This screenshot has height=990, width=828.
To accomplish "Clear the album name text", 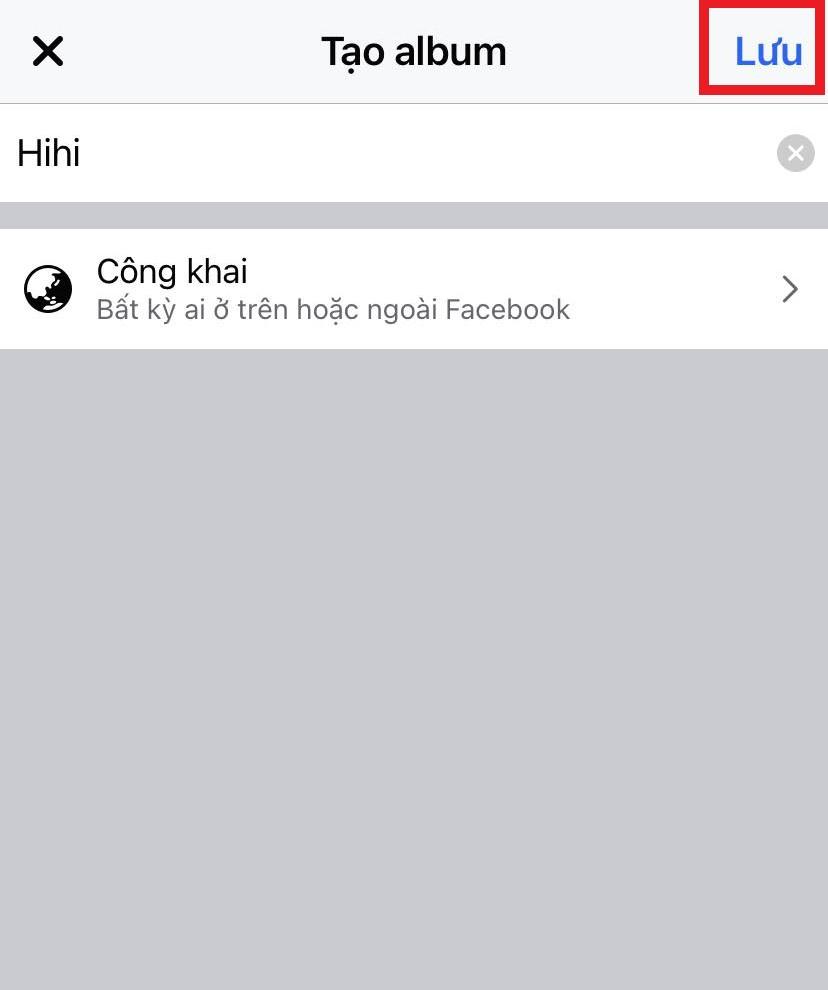I will click(795, 154).
